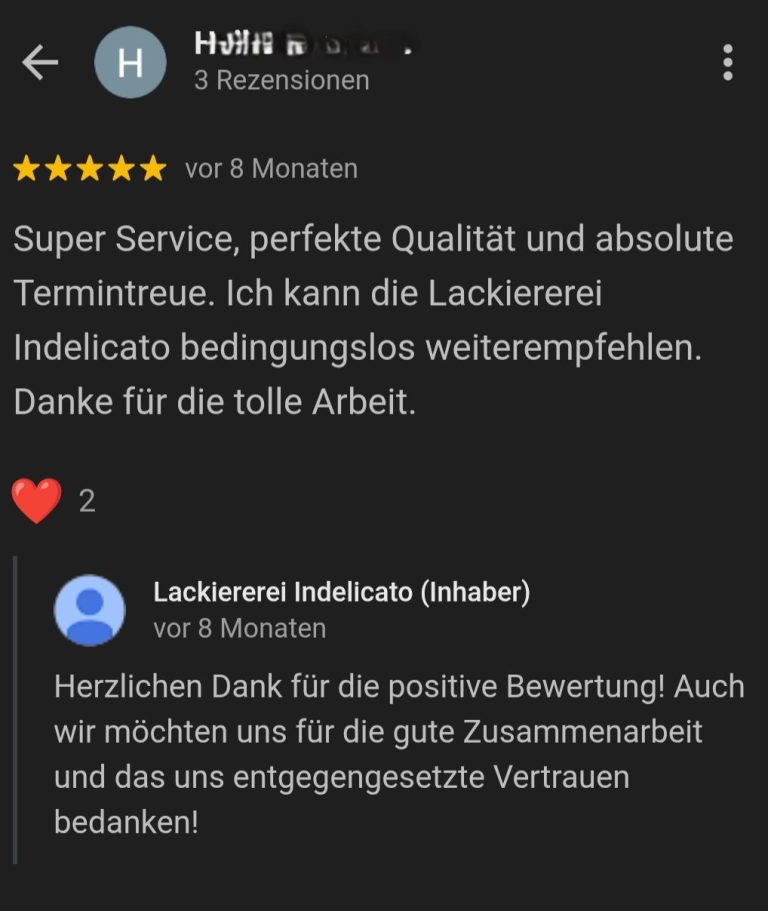Image resolution: width=768 pixels, height=911 pixels.
Task: Open the three-dot overflow menu
Action: click(727, 63)
